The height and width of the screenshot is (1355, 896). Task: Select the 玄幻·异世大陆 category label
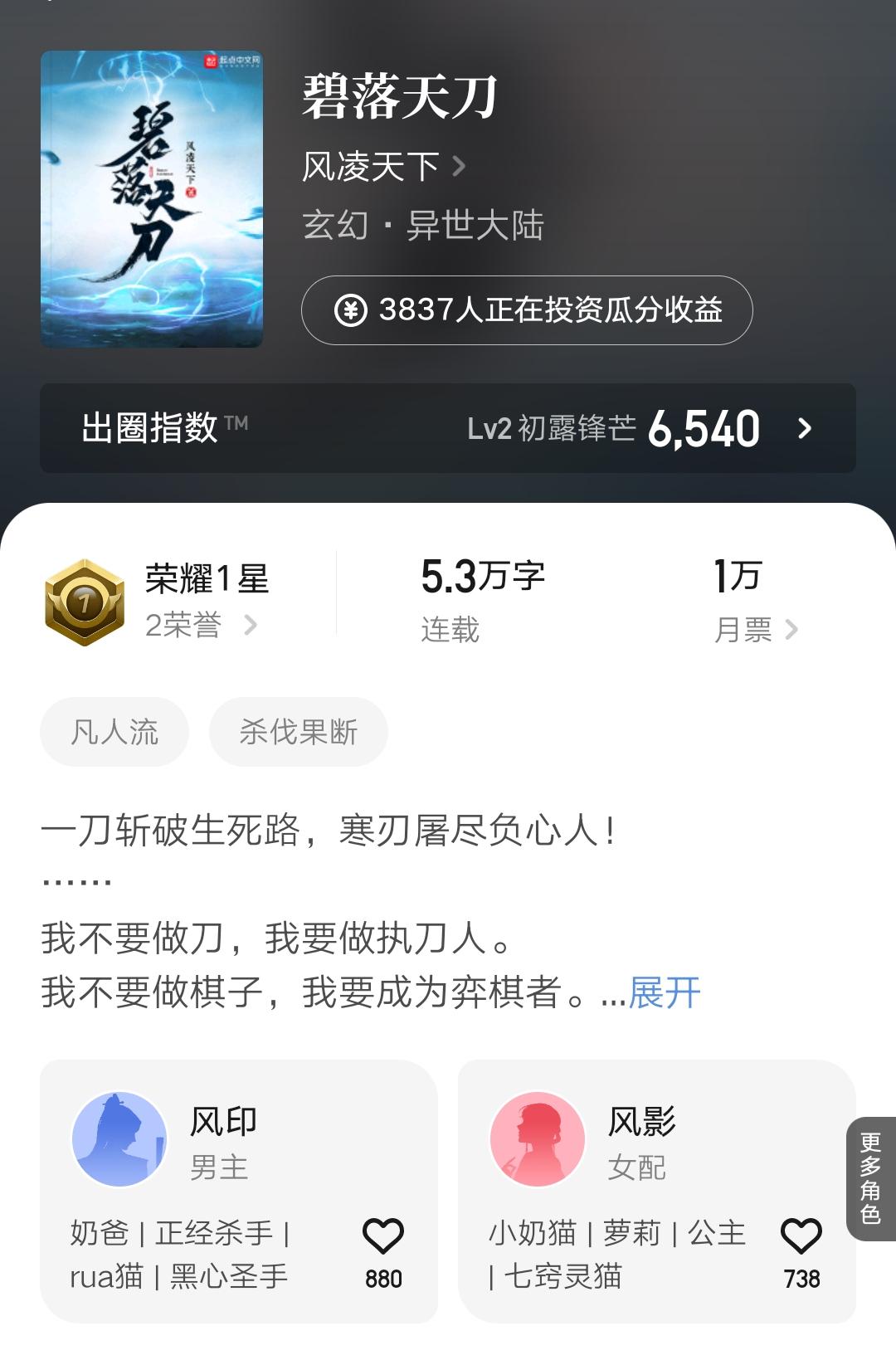423,226
